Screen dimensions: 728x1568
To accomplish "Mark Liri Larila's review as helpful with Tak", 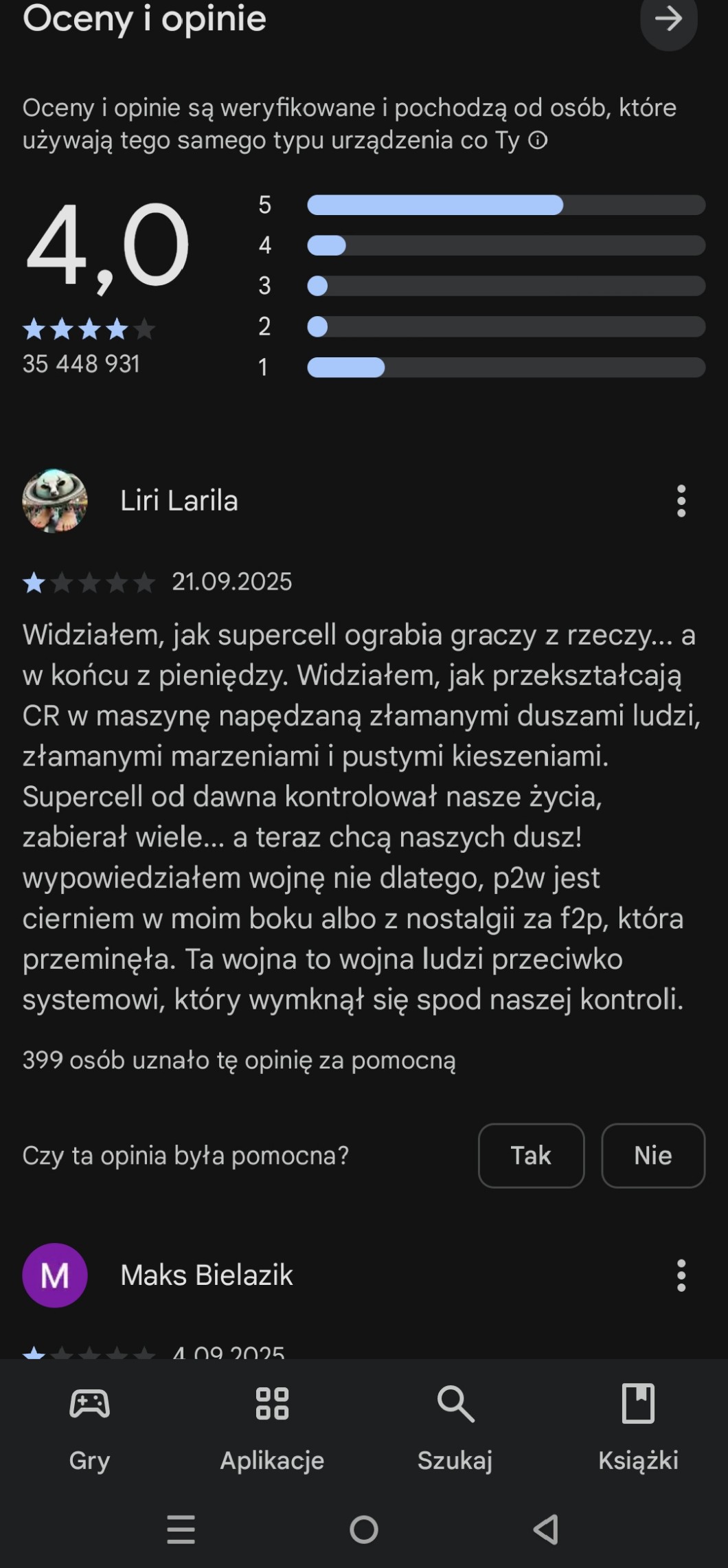I will [x=531, y=1155].
